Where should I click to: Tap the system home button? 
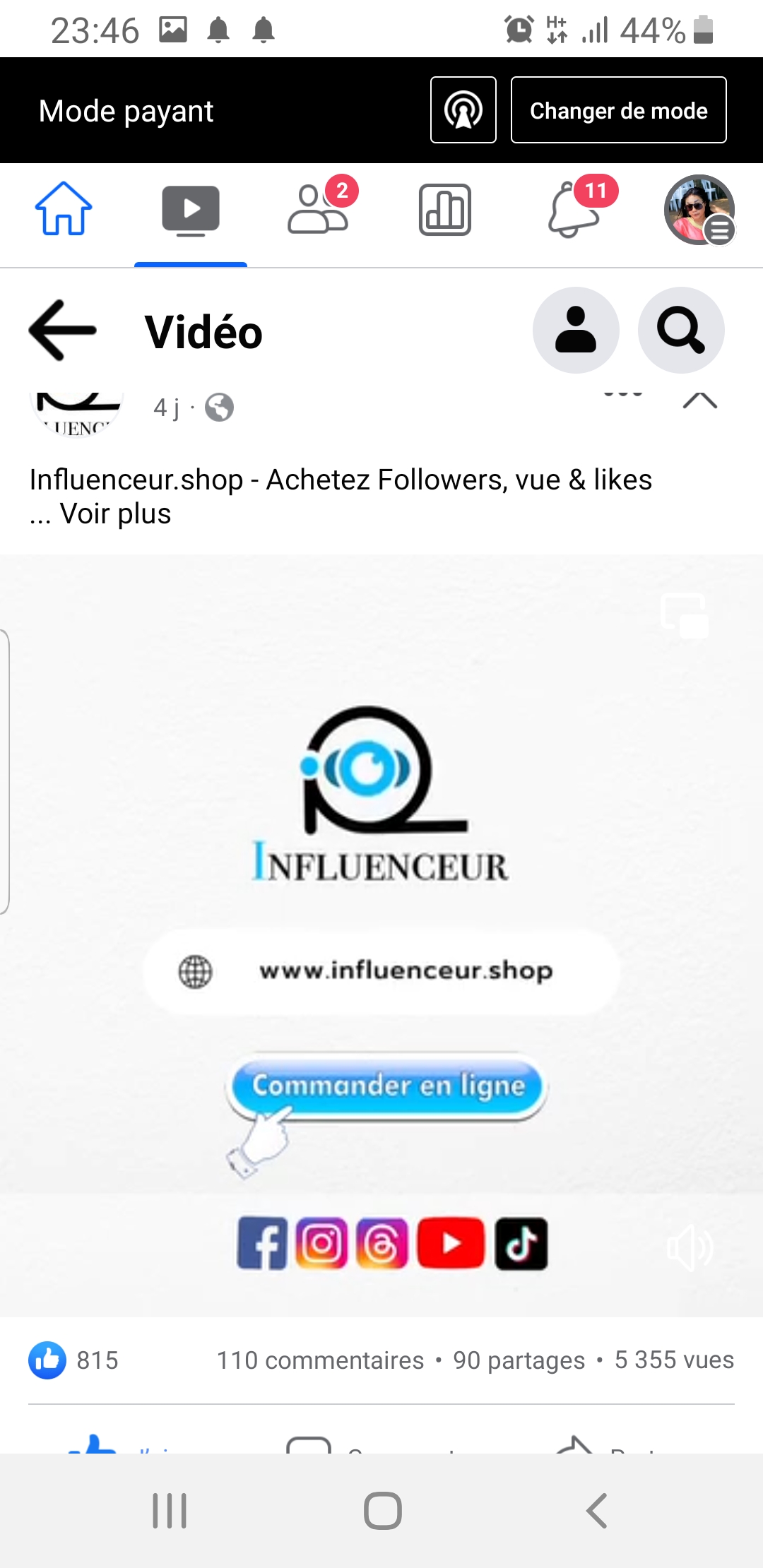383,1511
